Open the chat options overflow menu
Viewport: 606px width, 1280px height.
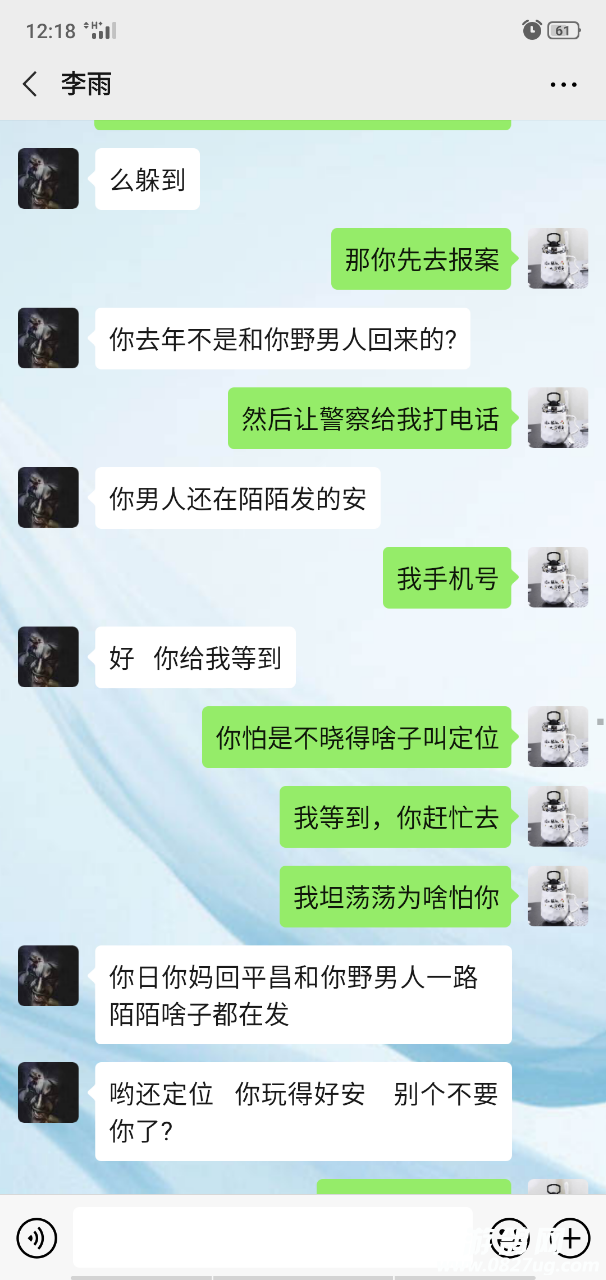[564, 85]
